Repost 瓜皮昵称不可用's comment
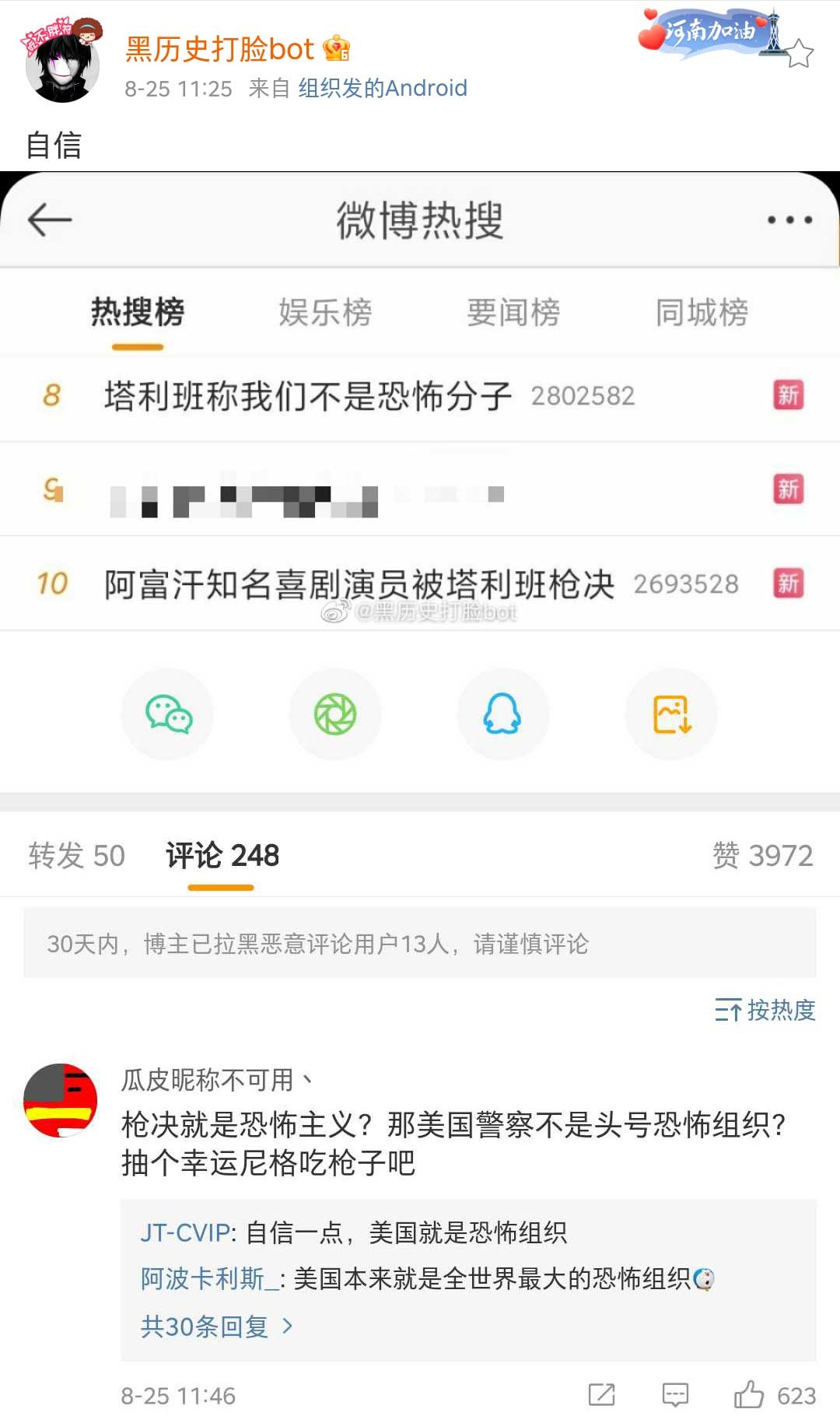The width and height of the screenshot is (840, 1423). click(x=601, y=1395)
